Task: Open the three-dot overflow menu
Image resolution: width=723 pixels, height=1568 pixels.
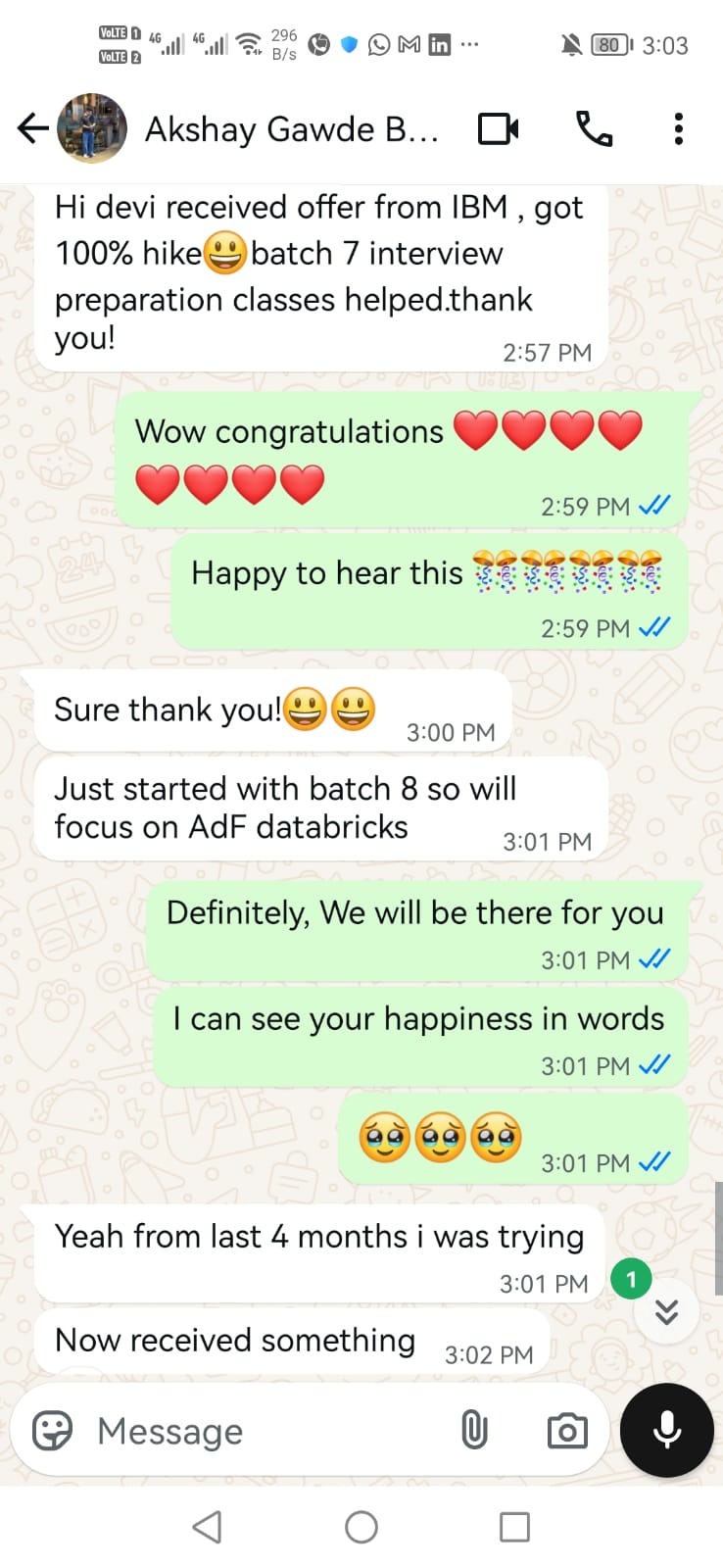Action: [x=678, y=128]
